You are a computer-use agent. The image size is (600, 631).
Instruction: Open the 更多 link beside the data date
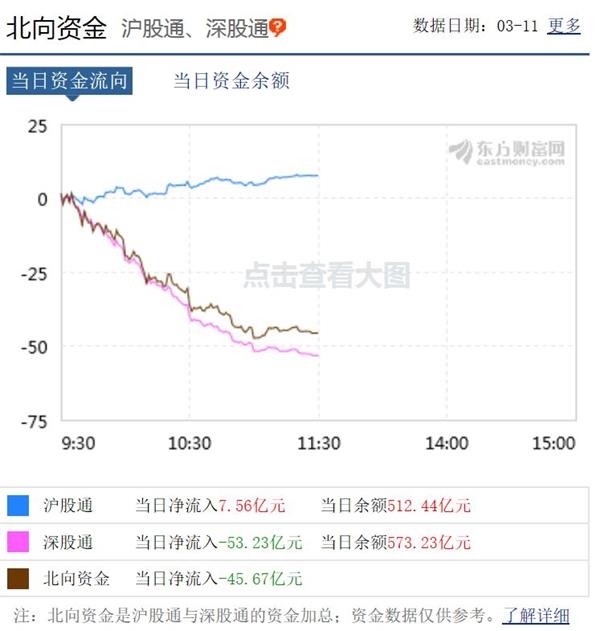tap(564, 25)
